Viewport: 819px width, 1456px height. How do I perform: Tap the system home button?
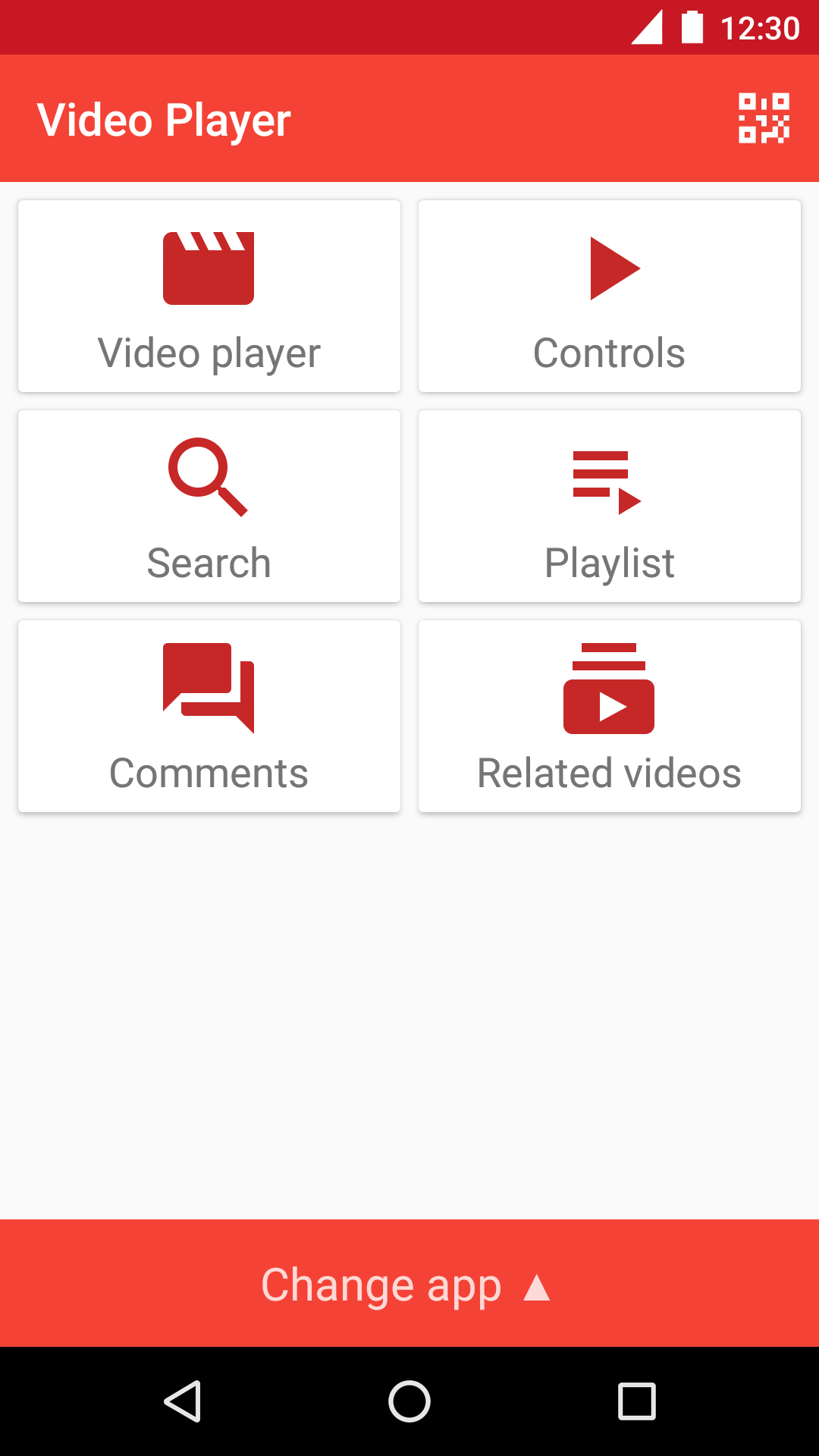pyautogui.click(x=409, y=1401)
